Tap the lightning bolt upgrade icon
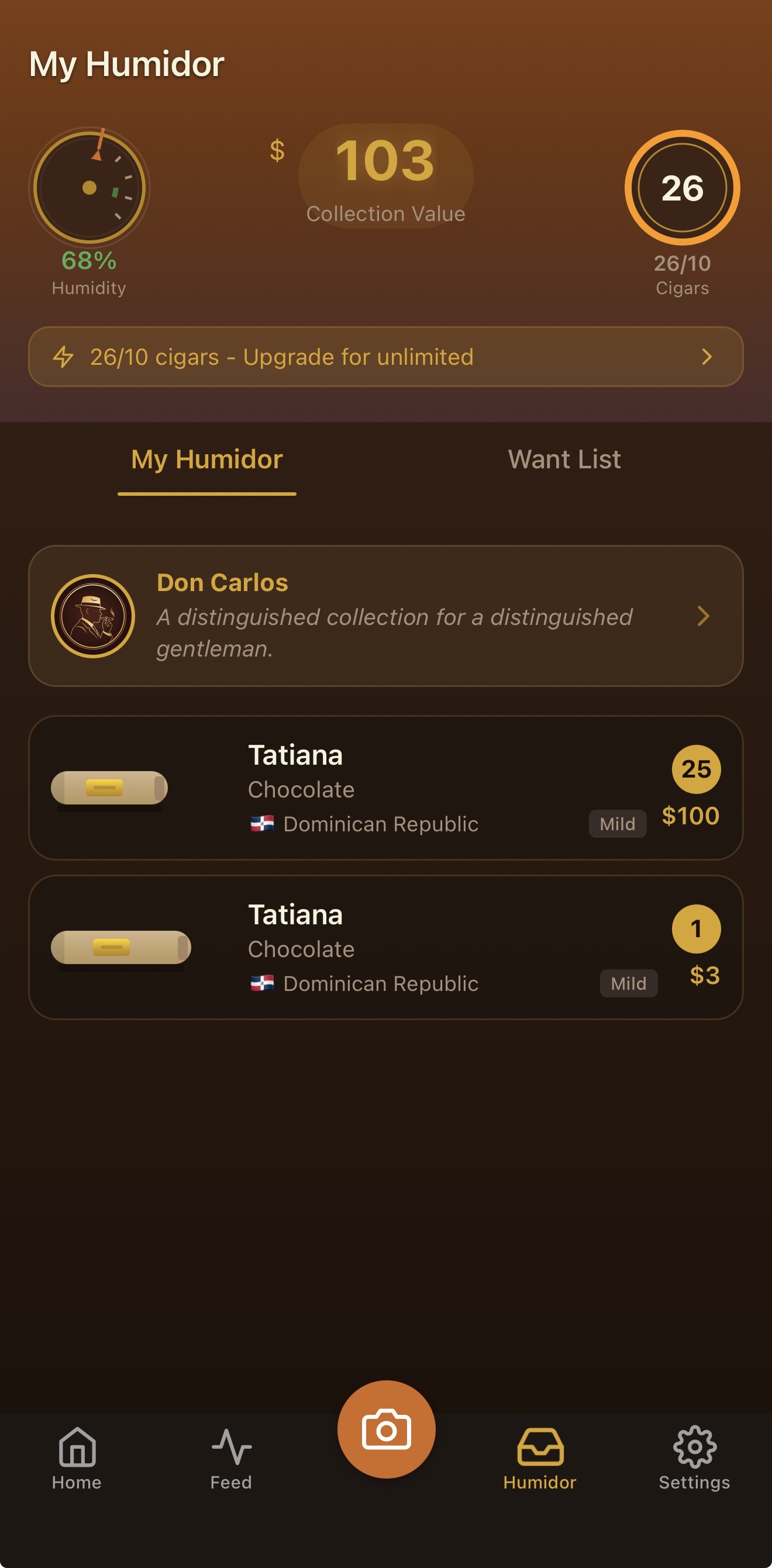Viewport: 772px width, 1568px height. [x=64, y=357]
